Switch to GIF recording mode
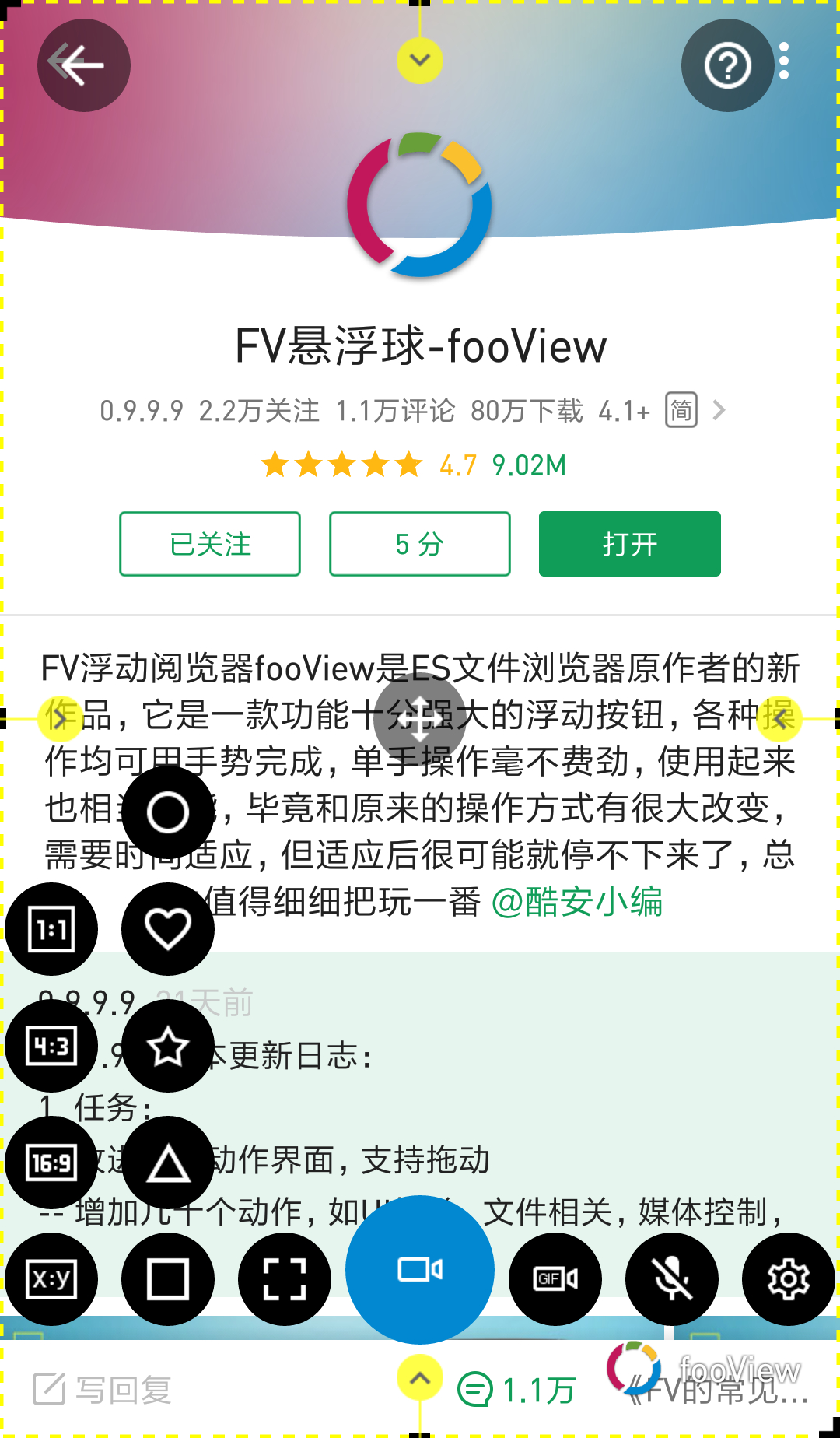Image resolution: width=840 pixels, height=1438 pixels. (555, 1279)
